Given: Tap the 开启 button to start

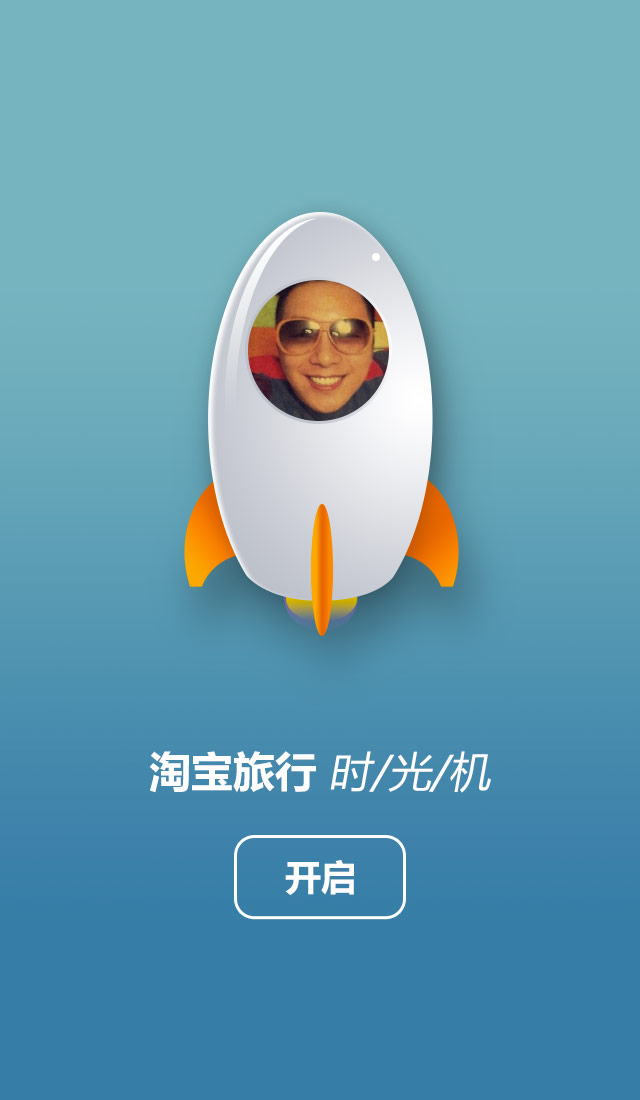Looking at the screenshot, I should 320,877.
